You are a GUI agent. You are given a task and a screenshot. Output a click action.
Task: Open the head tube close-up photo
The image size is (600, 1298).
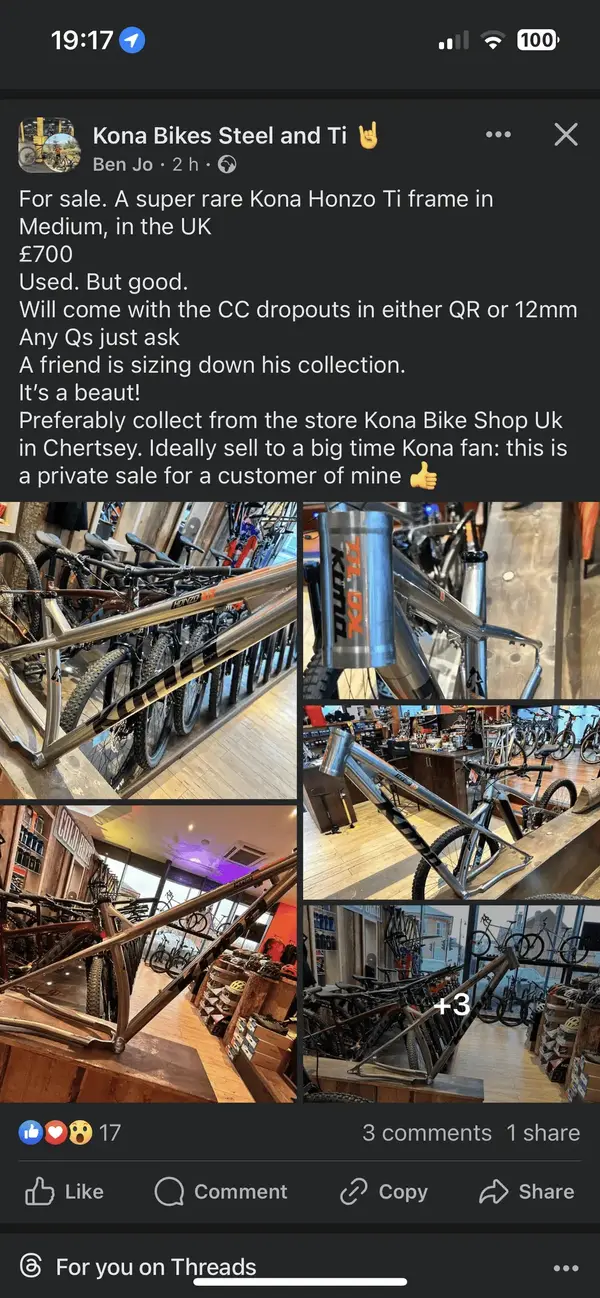[451, 598]
